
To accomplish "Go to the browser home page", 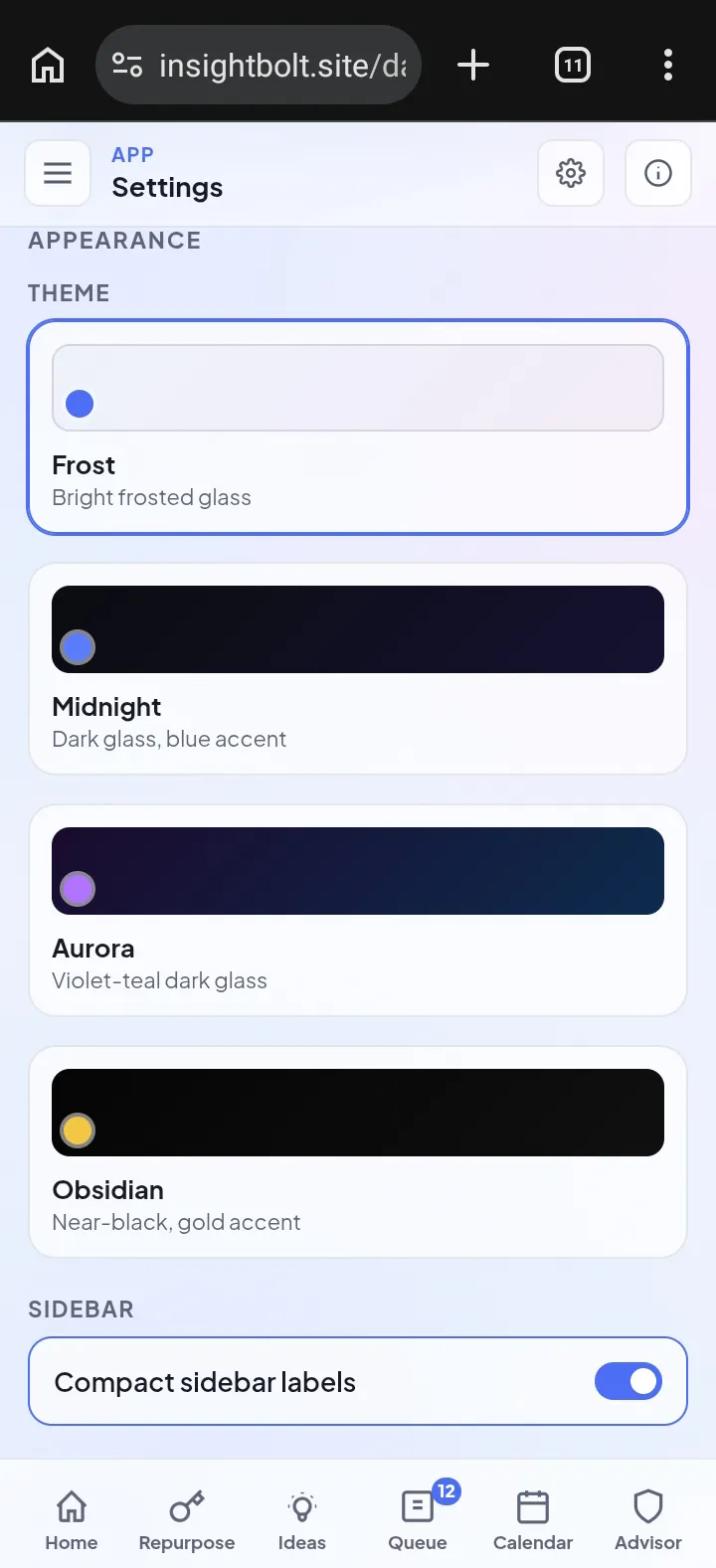I will pyautogui.click(x=48, y=66).
